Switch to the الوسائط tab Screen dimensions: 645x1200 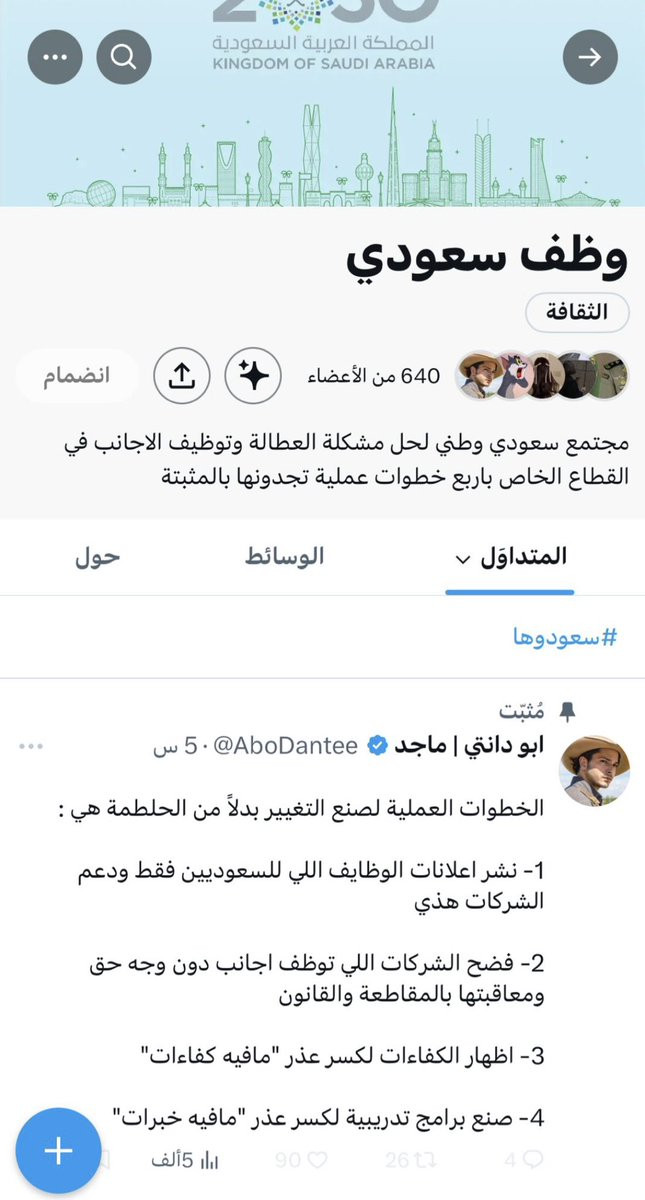(285, 557)
